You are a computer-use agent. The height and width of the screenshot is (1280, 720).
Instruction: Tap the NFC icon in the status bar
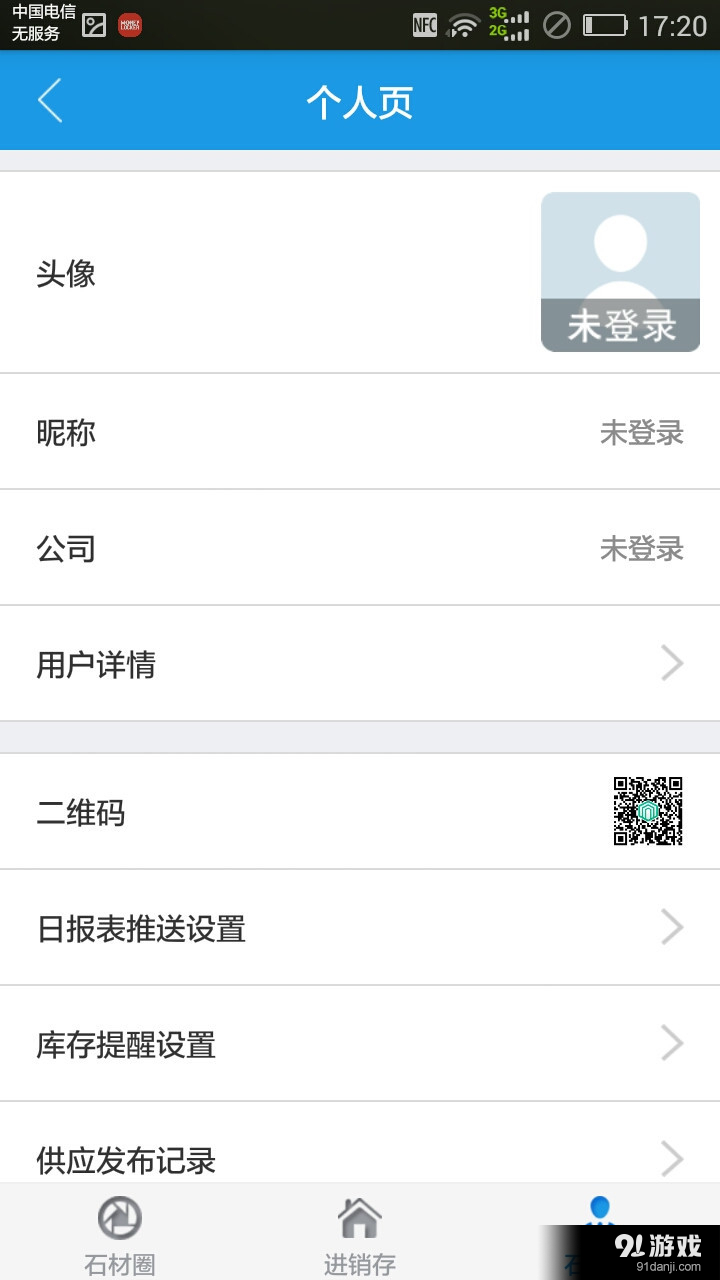[x=423, y=25]
